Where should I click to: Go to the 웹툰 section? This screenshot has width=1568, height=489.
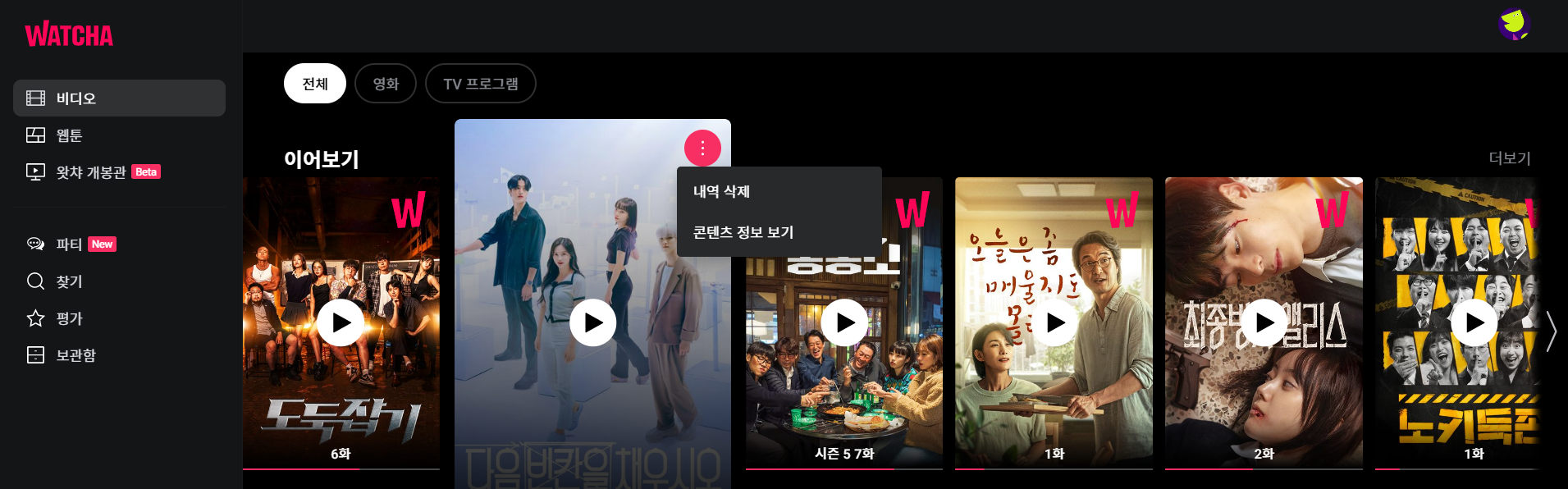[x=69, y=135]
